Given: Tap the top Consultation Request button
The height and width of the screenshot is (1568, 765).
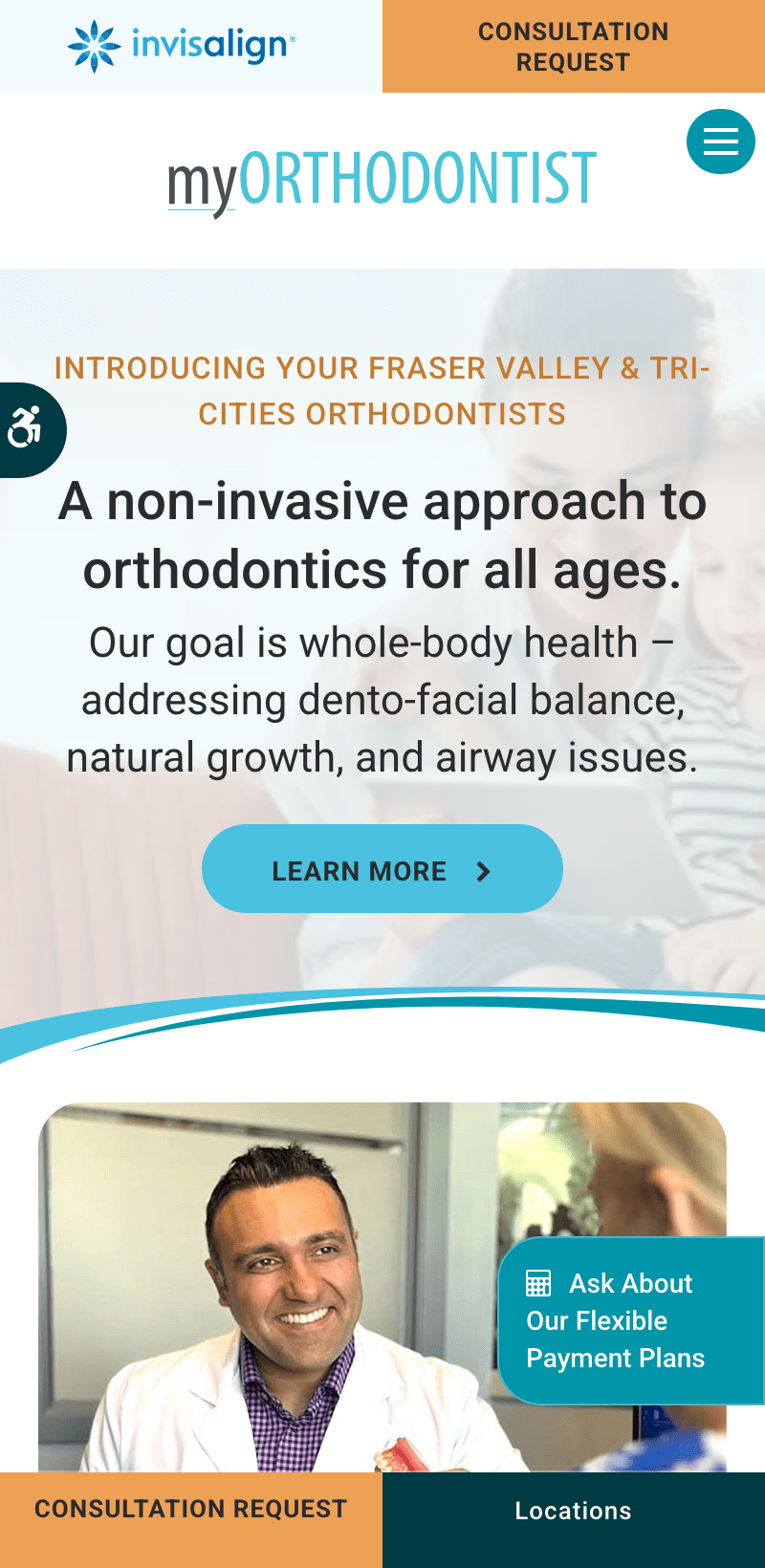Looking at the screenshot, I should coord(574,47).
